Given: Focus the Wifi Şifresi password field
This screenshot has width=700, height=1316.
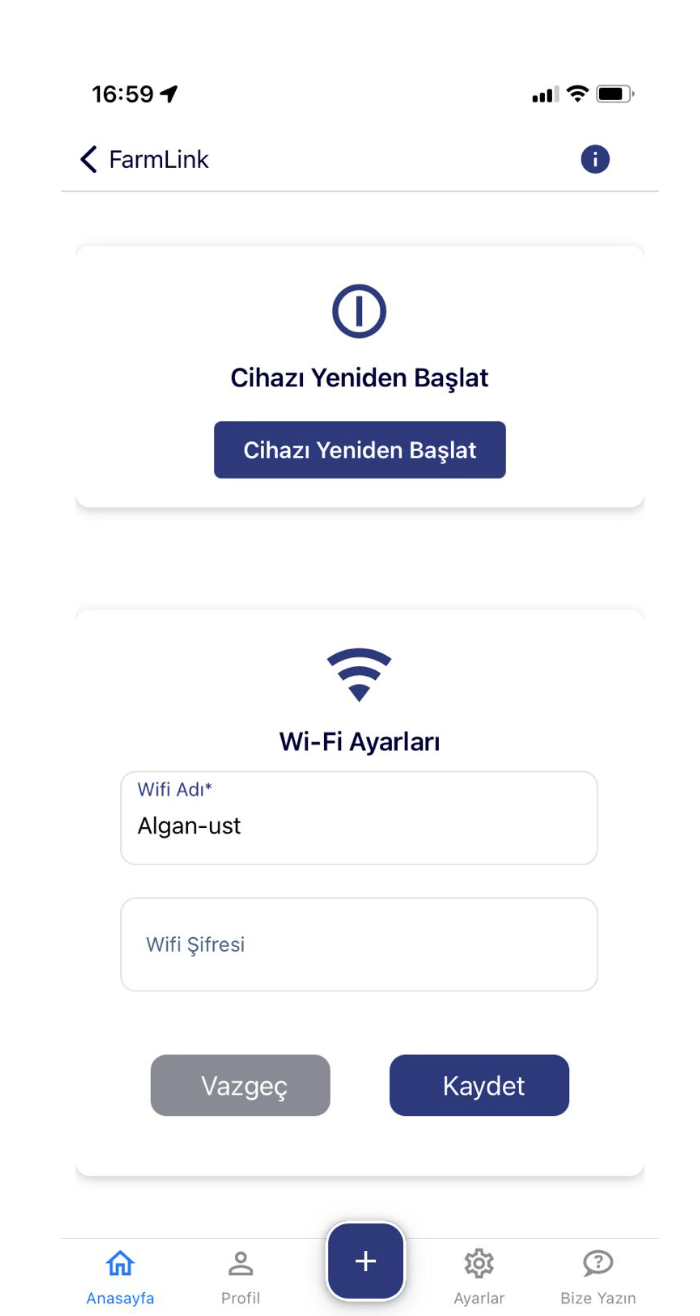Looking at the screenshot, I should 358,944.
